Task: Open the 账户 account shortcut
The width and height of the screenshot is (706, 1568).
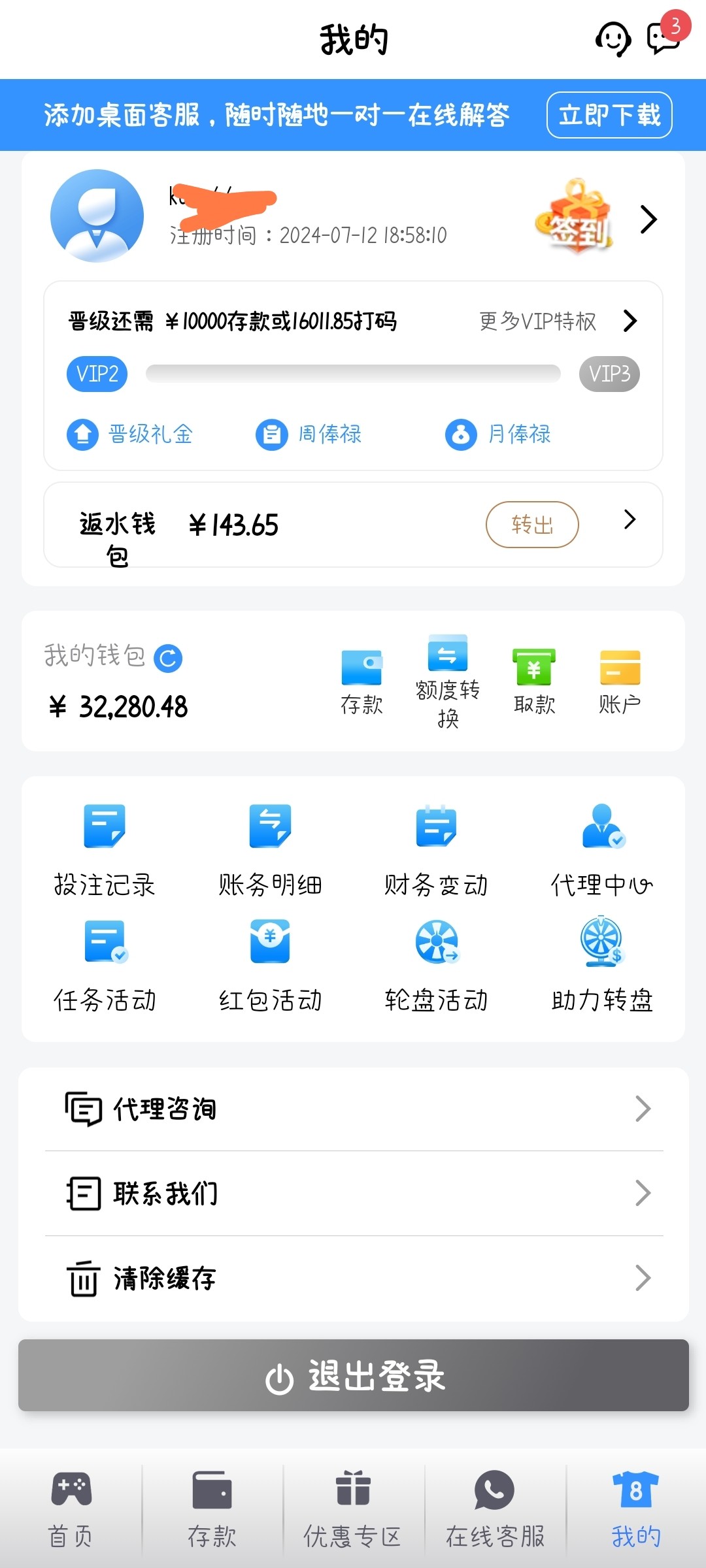Action: [x=620, y=681]
